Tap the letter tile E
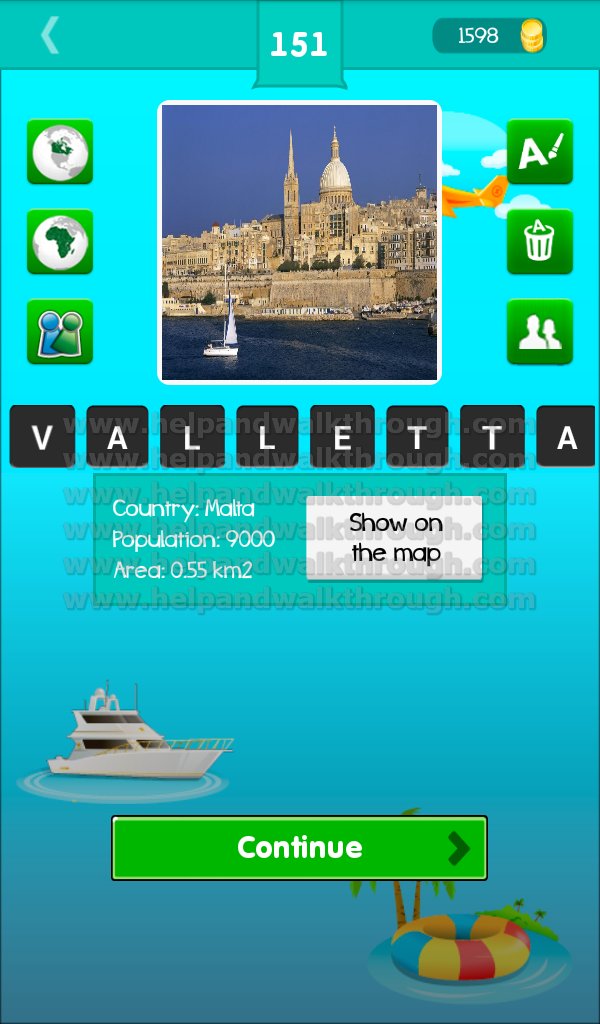This screenshot has height=1024, width=600. pos(342,436)
